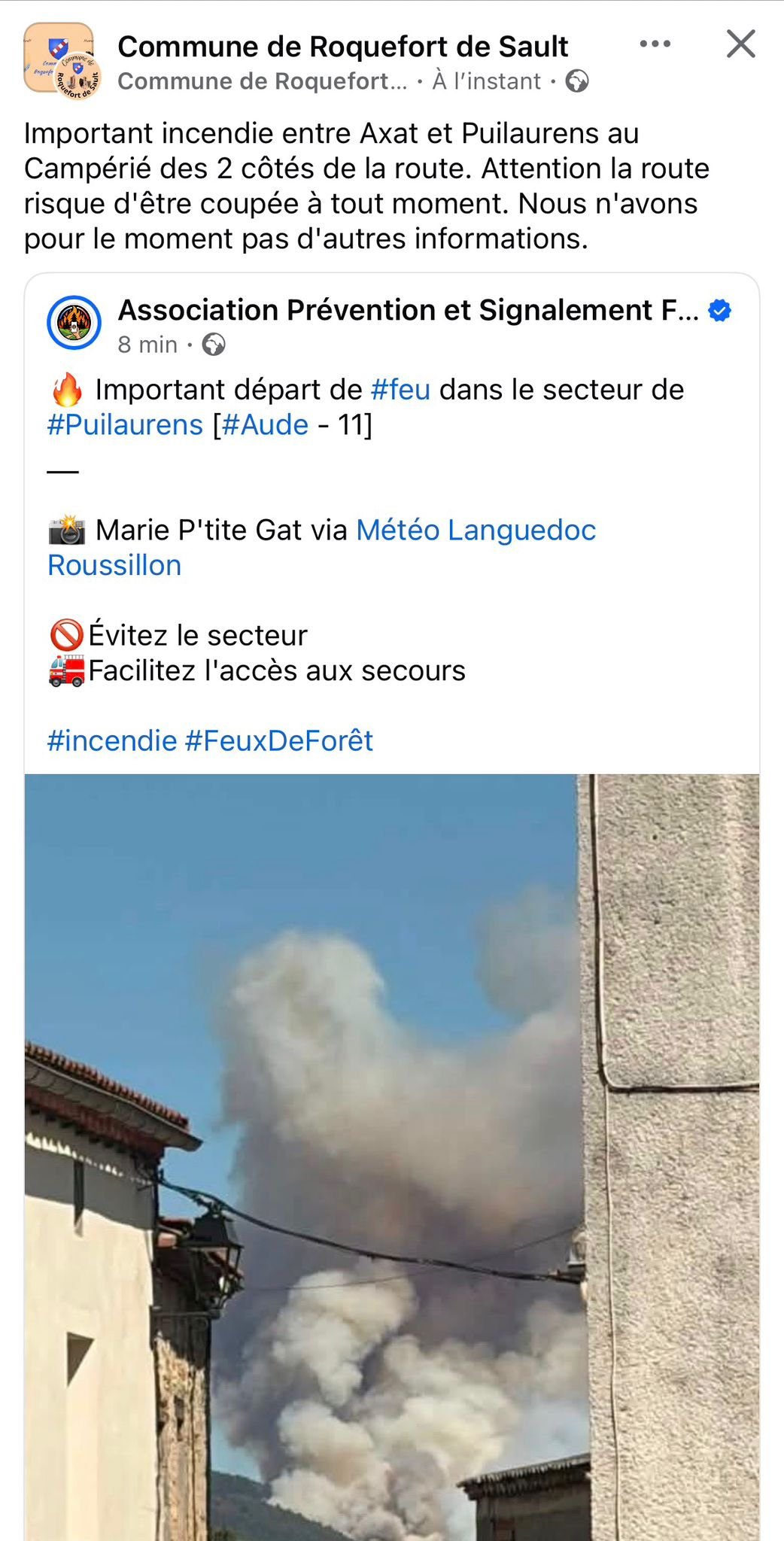Screen dimensions: 784x1541
Task: Open the Commune de Roquefort de Sault page name
Action: coord(342,47)
